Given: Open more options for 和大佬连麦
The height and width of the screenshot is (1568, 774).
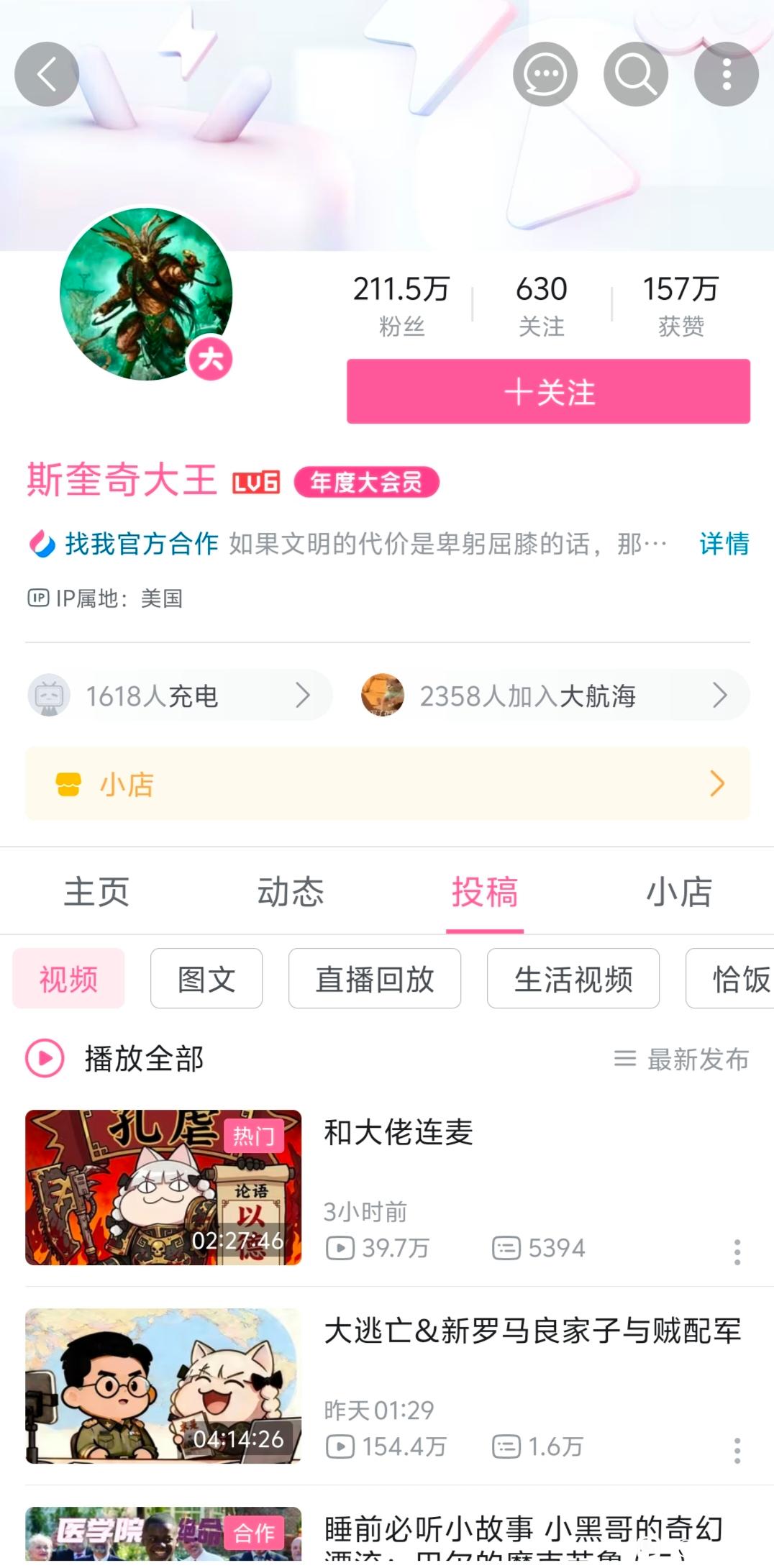Looking at the screenshot, I should (x=737, y=1252).
